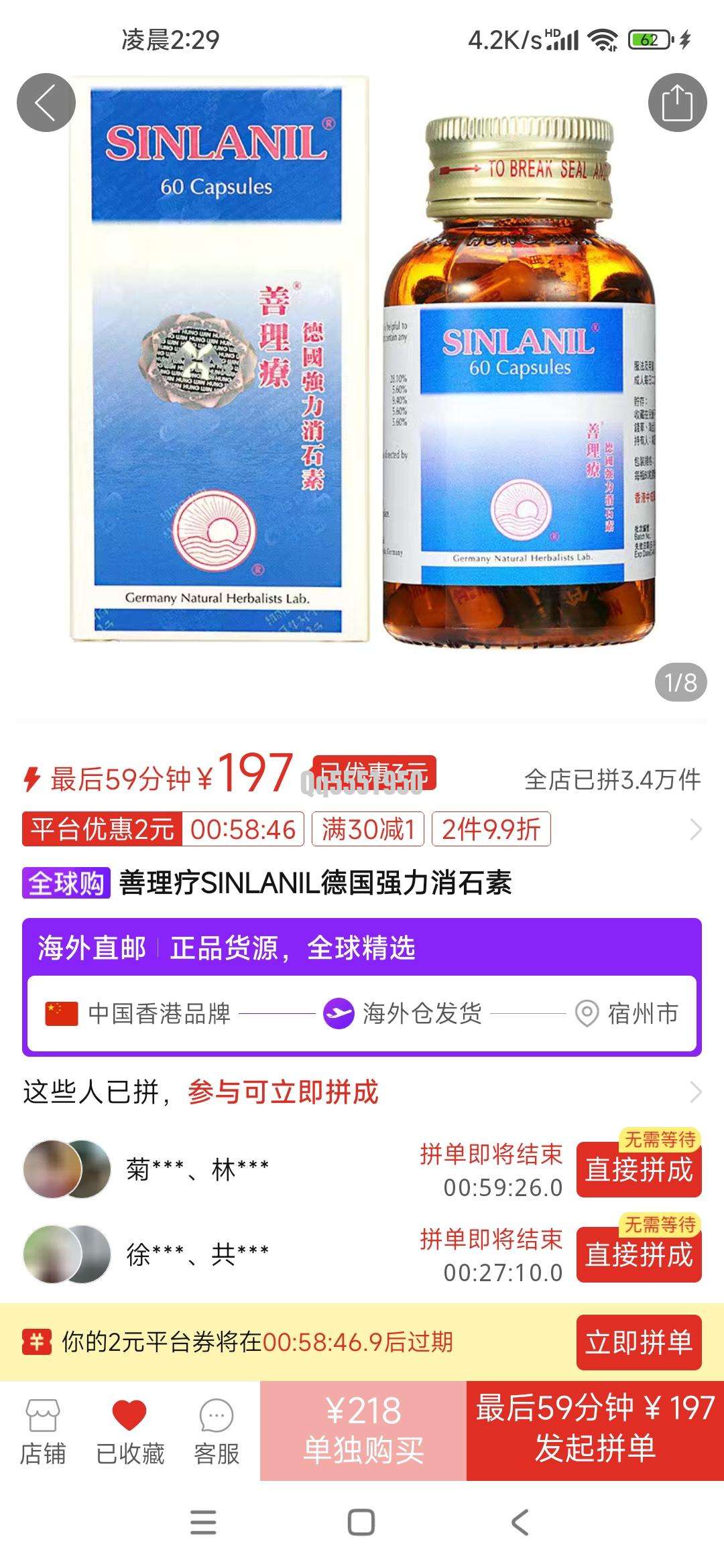This screenshot has width=724, height=1568.
Task: View all groups via 这些人已拼 chevron
Action: 695,1092
